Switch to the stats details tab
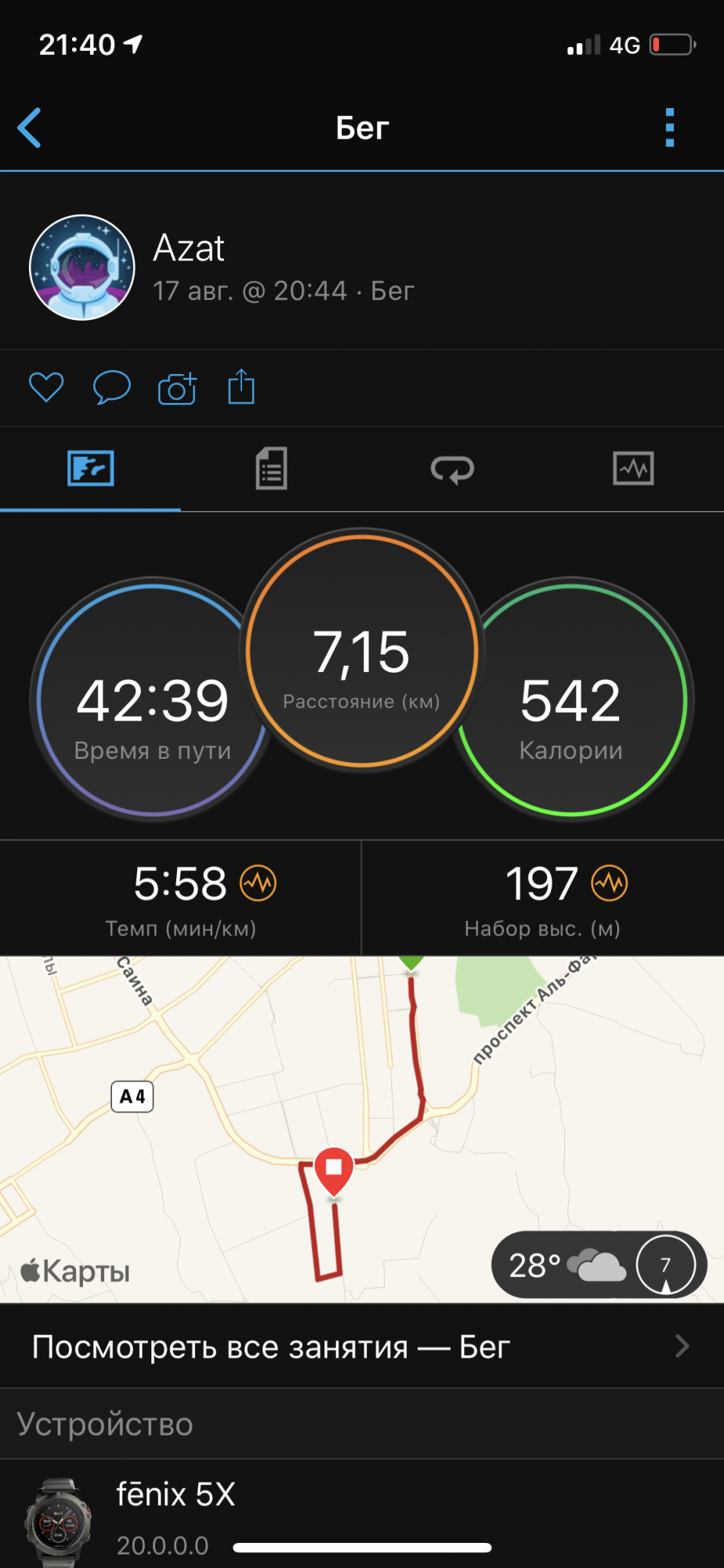The image size is (724, 1568). (x=271, y=469)
